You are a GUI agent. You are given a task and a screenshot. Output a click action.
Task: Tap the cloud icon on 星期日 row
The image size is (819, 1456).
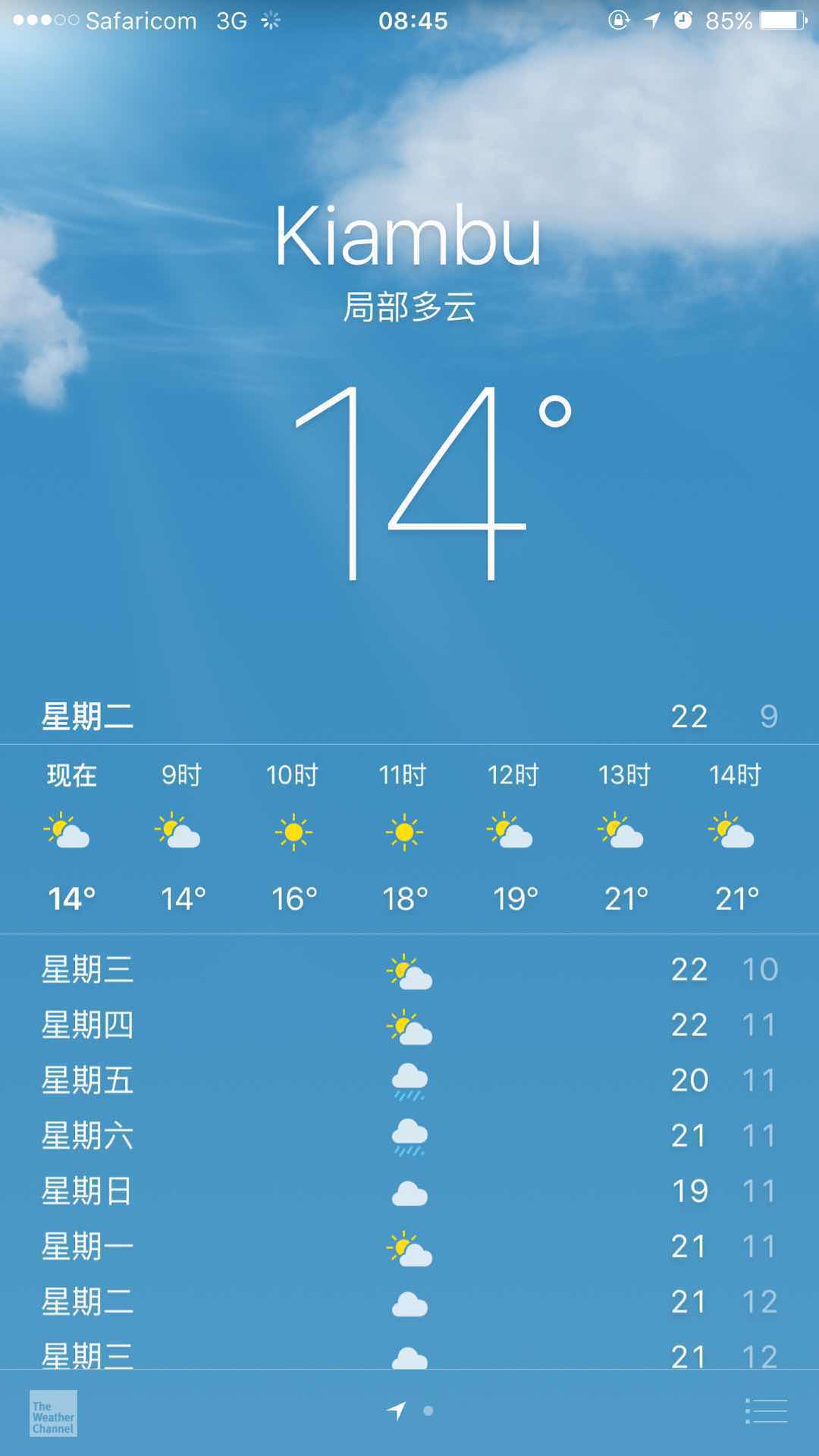click(x=408, y=1191)
